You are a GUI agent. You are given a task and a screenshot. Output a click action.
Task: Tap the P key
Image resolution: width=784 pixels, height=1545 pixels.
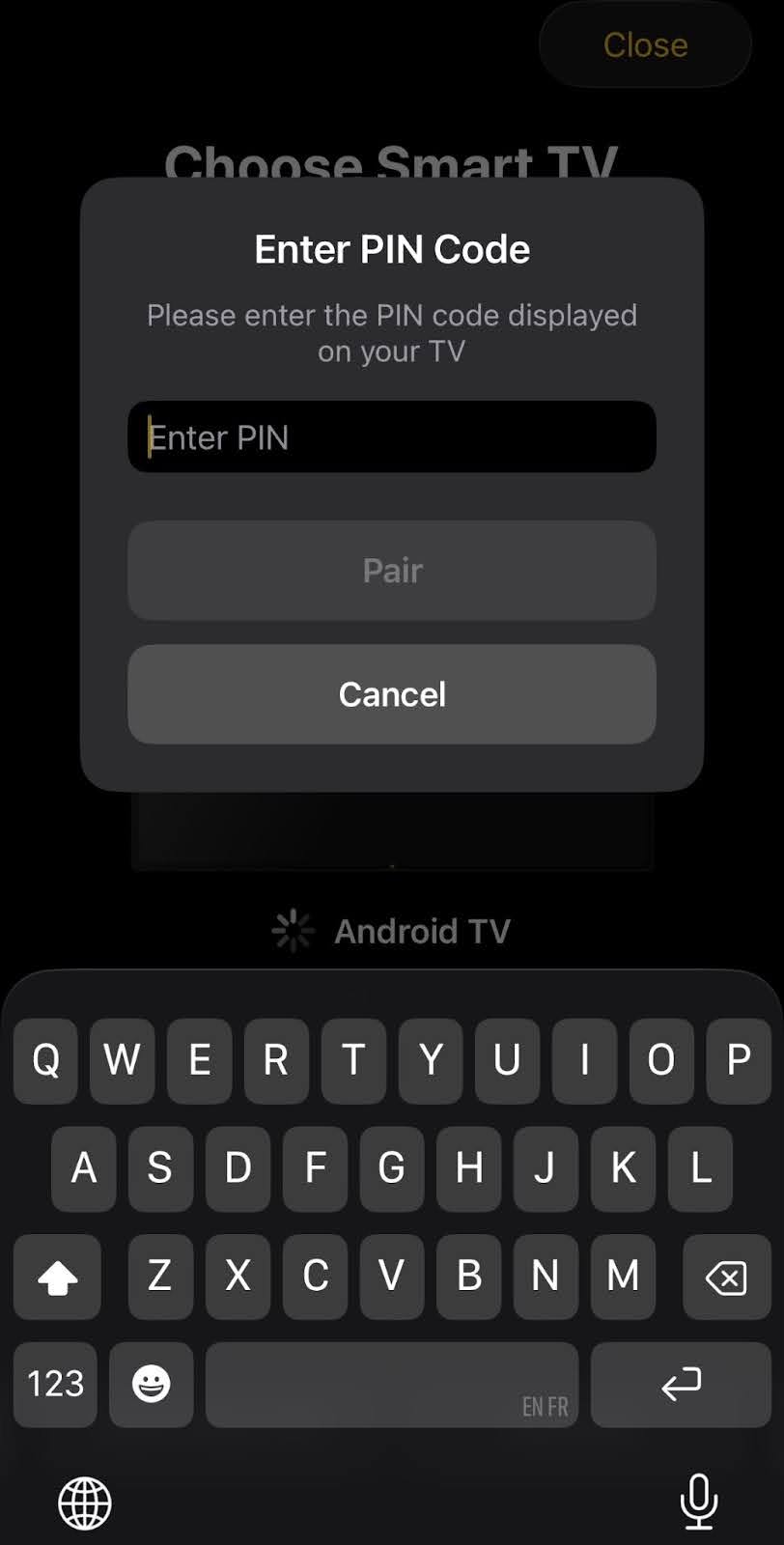[x=739, y=1061]
